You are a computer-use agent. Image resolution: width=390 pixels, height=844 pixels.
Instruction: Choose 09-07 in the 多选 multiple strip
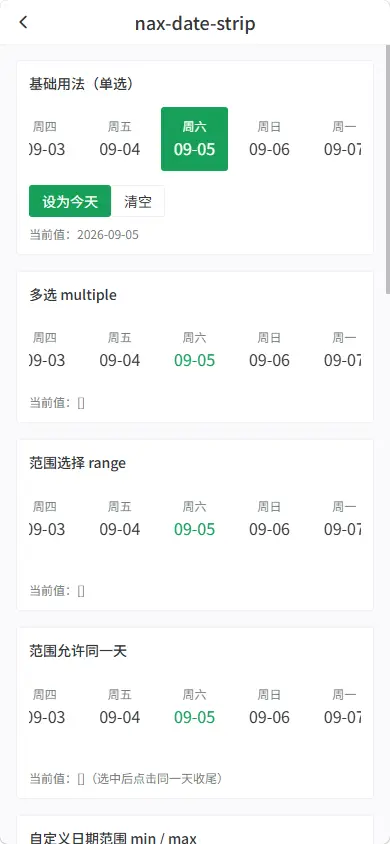point(342,350)
